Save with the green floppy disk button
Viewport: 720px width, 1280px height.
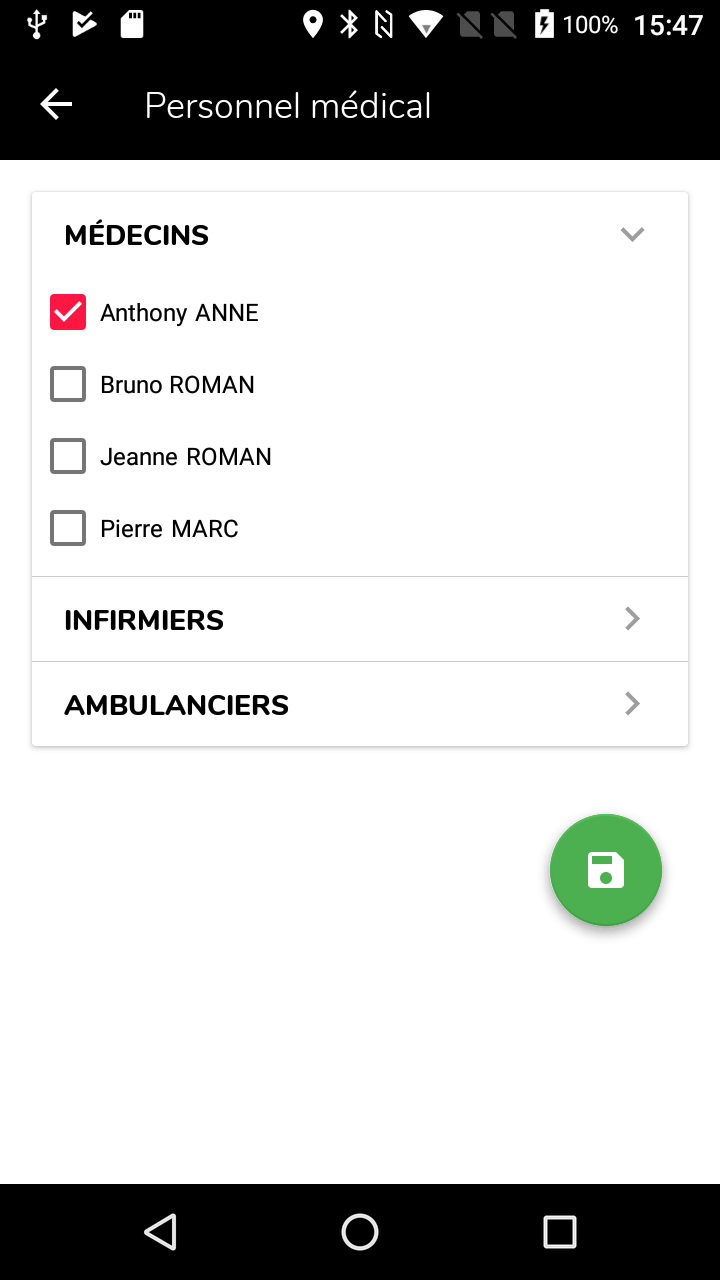(606, 870)
